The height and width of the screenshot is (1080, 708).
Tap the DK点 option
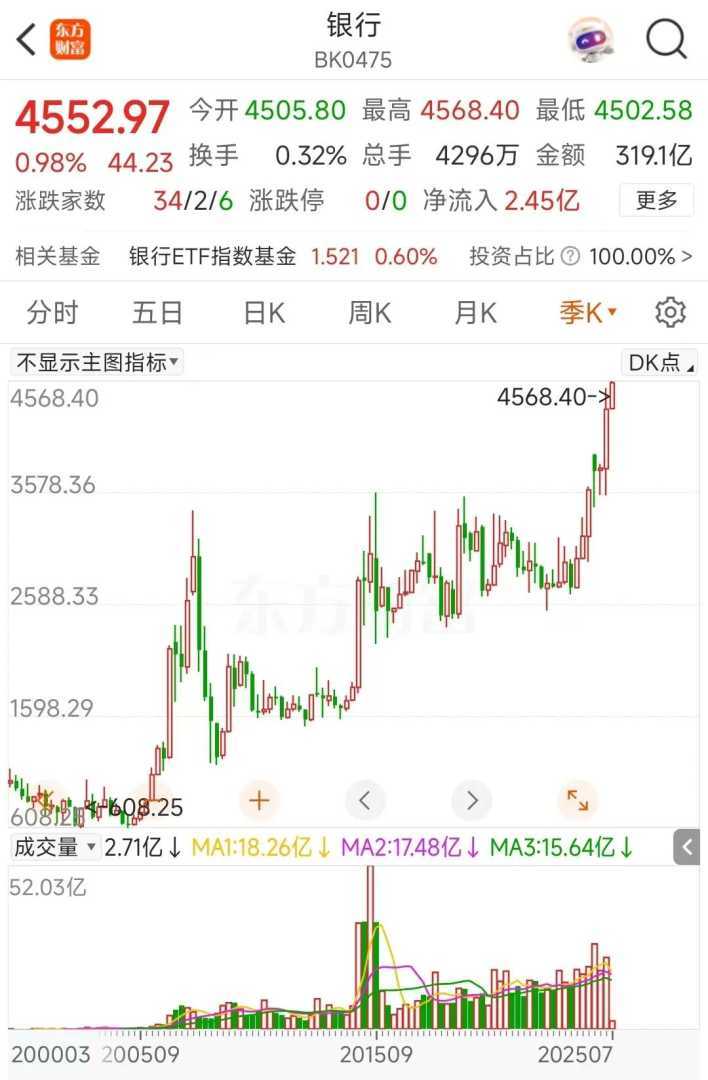[x=659, y=362]
